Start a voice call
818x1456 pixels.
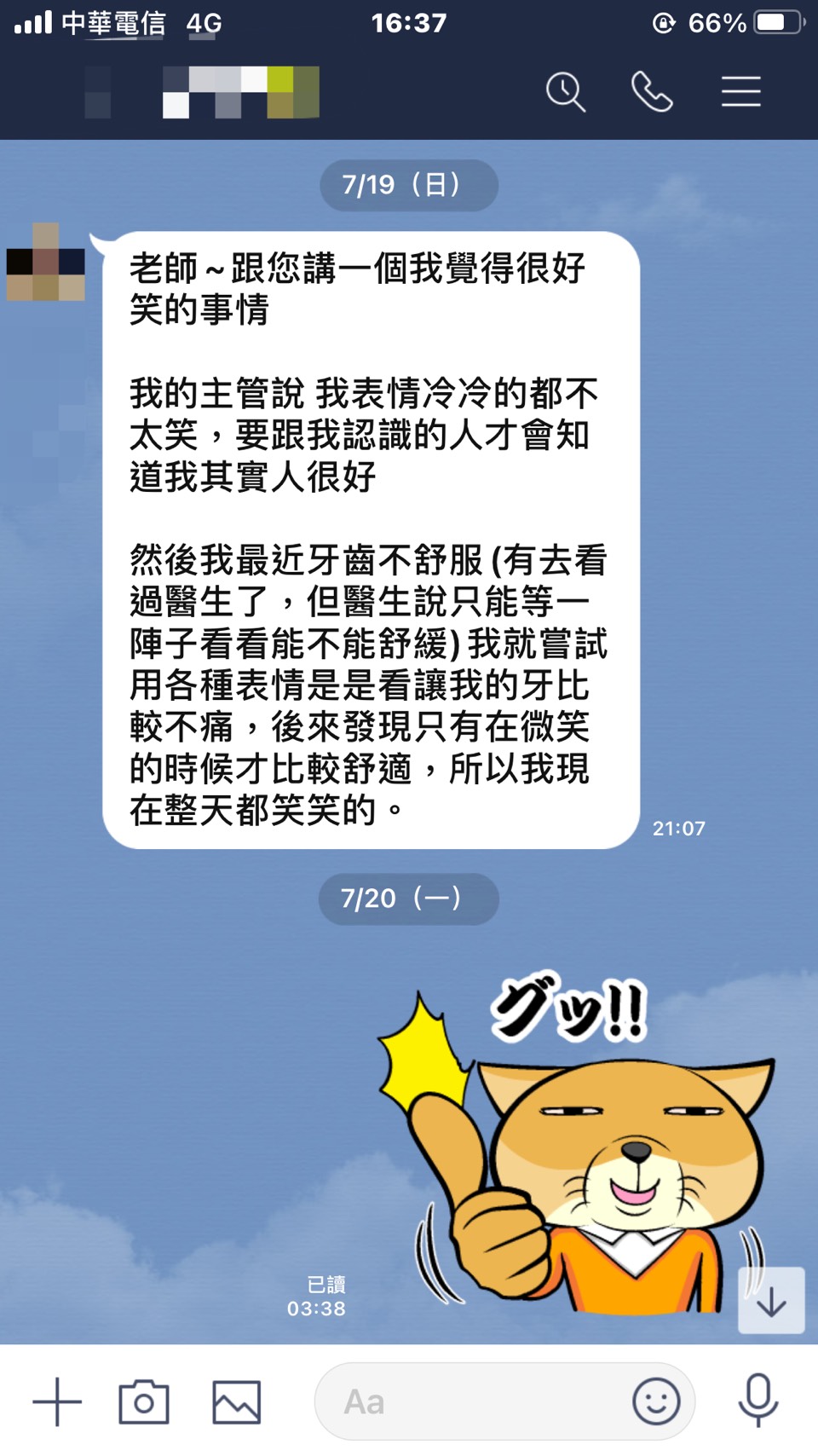[652, 92]
